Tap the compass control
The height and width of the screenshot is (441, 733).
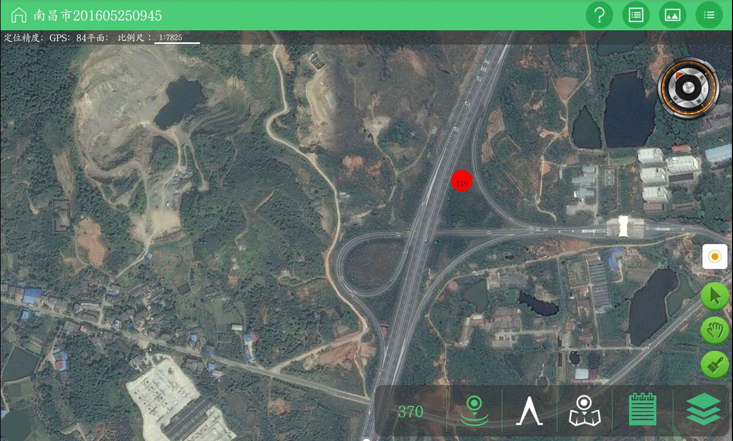pos(689,89)
